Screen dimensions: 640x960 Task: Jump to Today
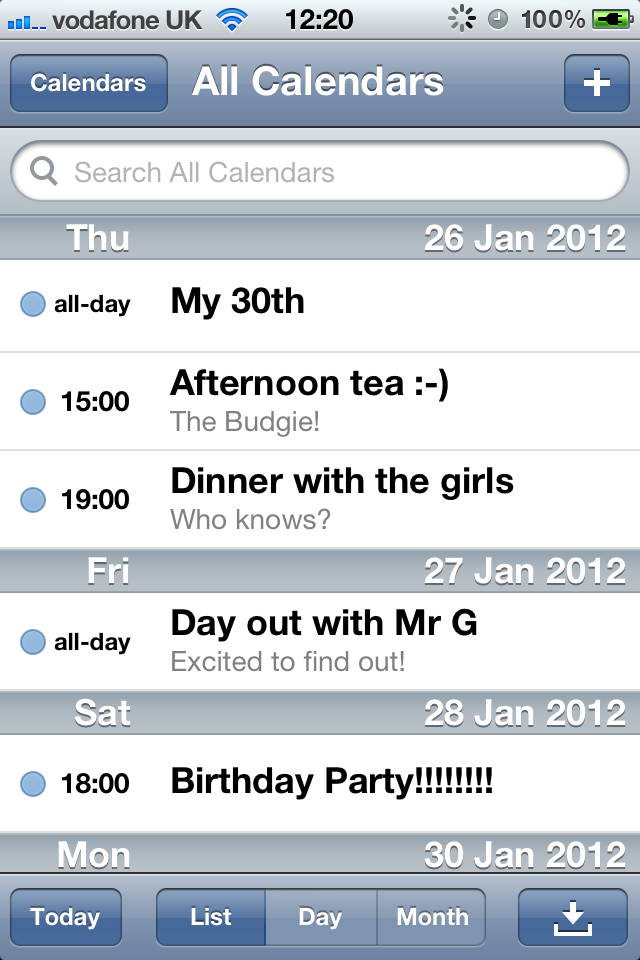[65, 917]
